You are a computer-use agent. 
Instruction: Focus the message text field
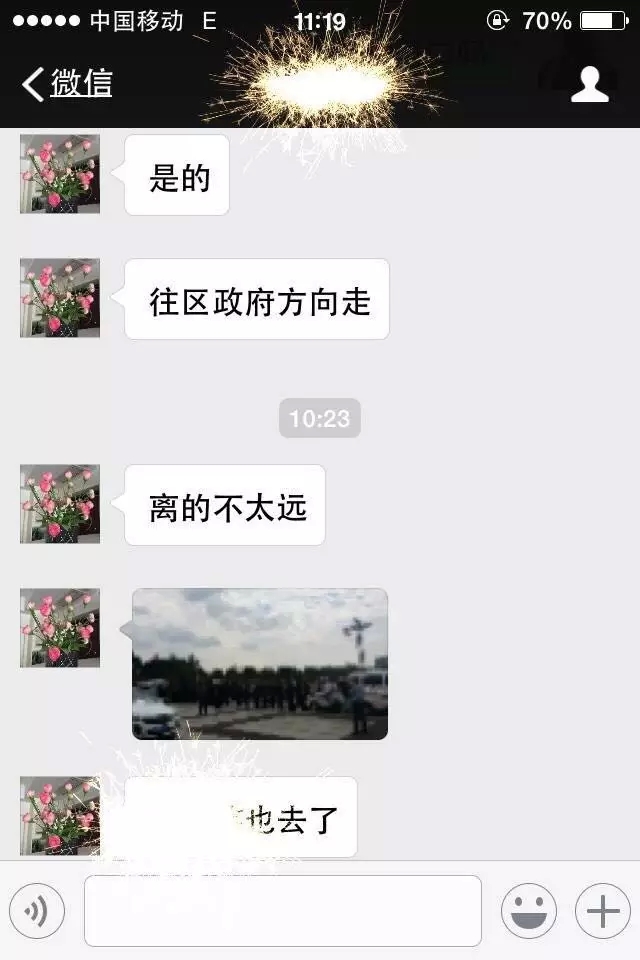click(282, 911)
